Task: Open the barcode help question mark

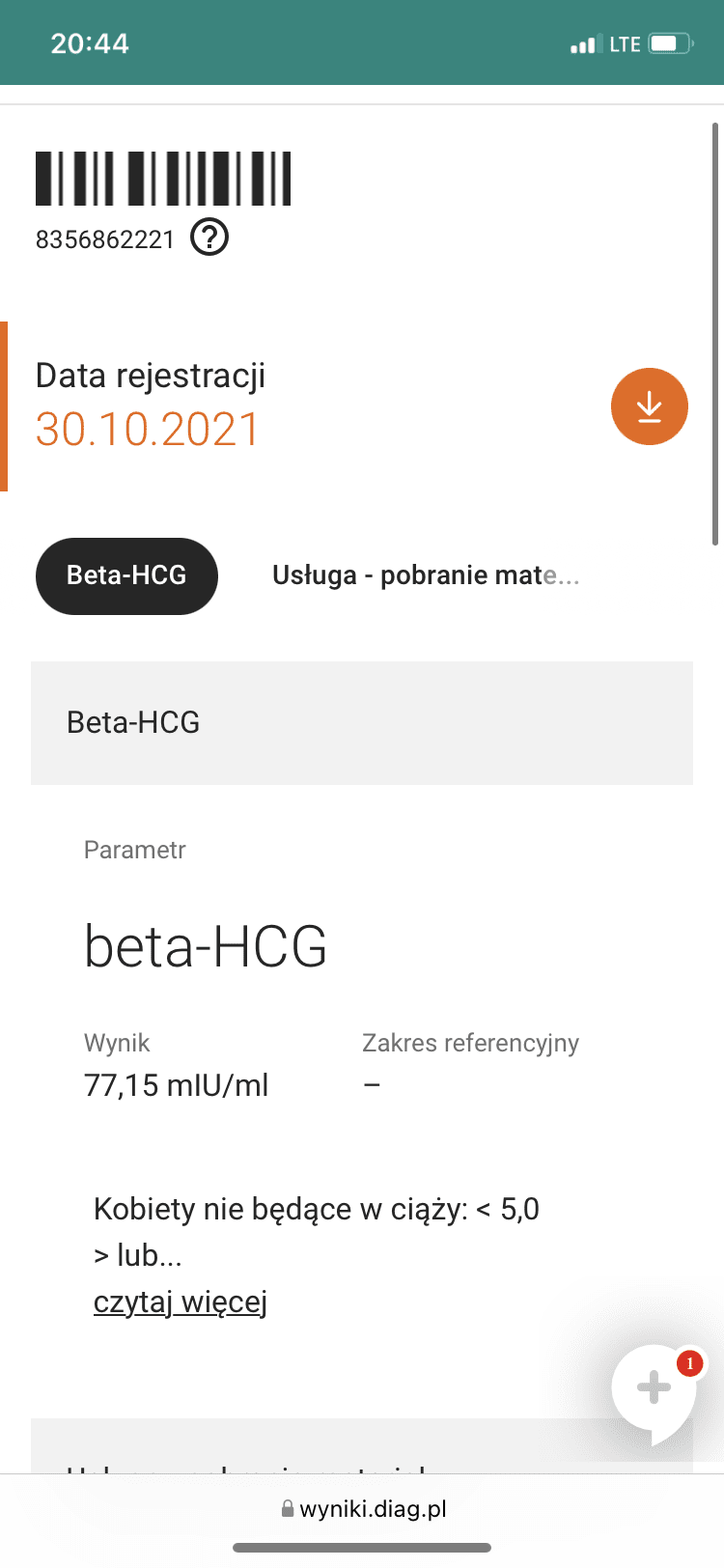Action: tap(209, 237)
